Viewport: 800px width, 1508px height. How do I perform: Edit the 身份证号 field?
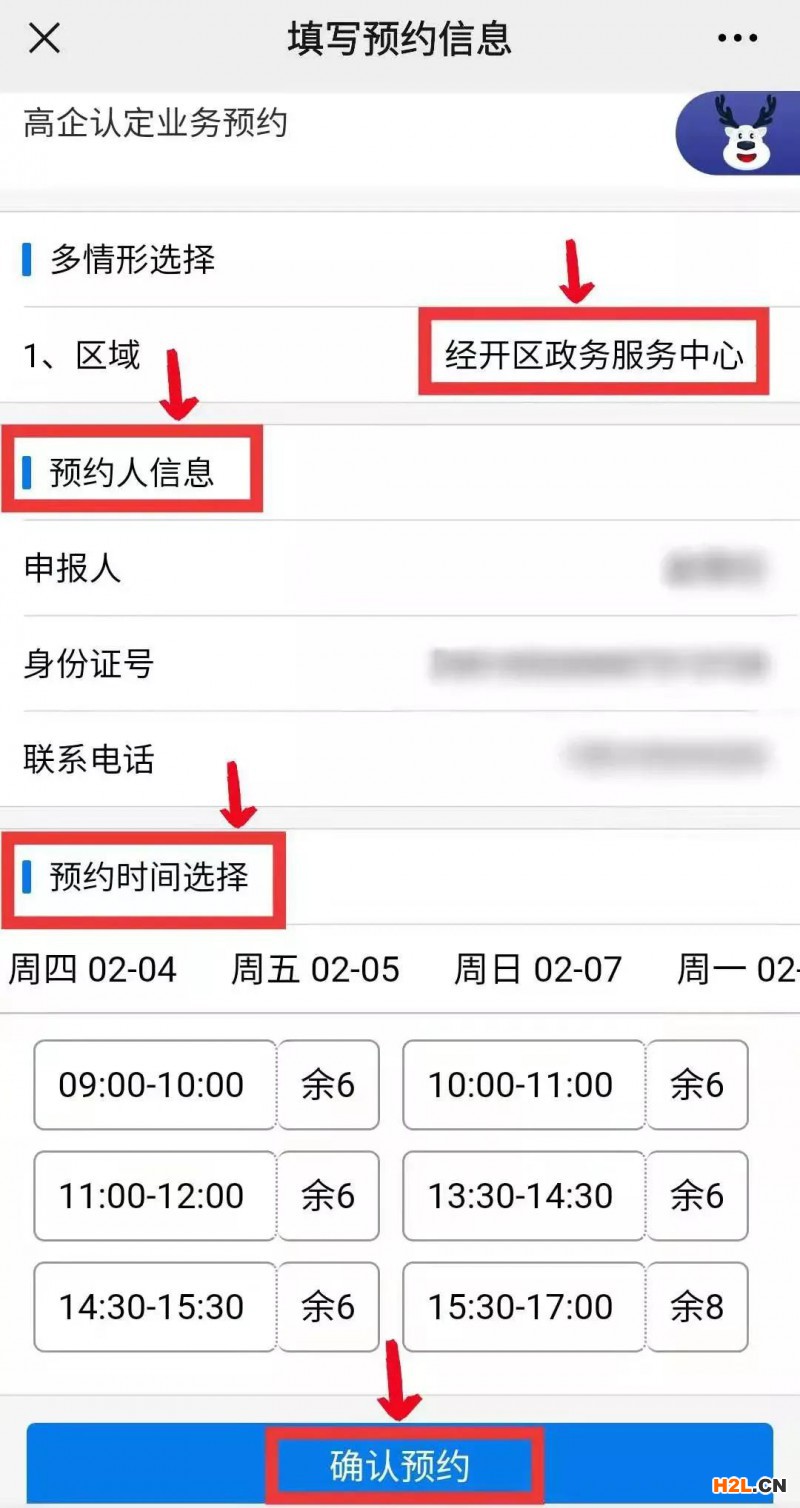click(x=400, y=663)
